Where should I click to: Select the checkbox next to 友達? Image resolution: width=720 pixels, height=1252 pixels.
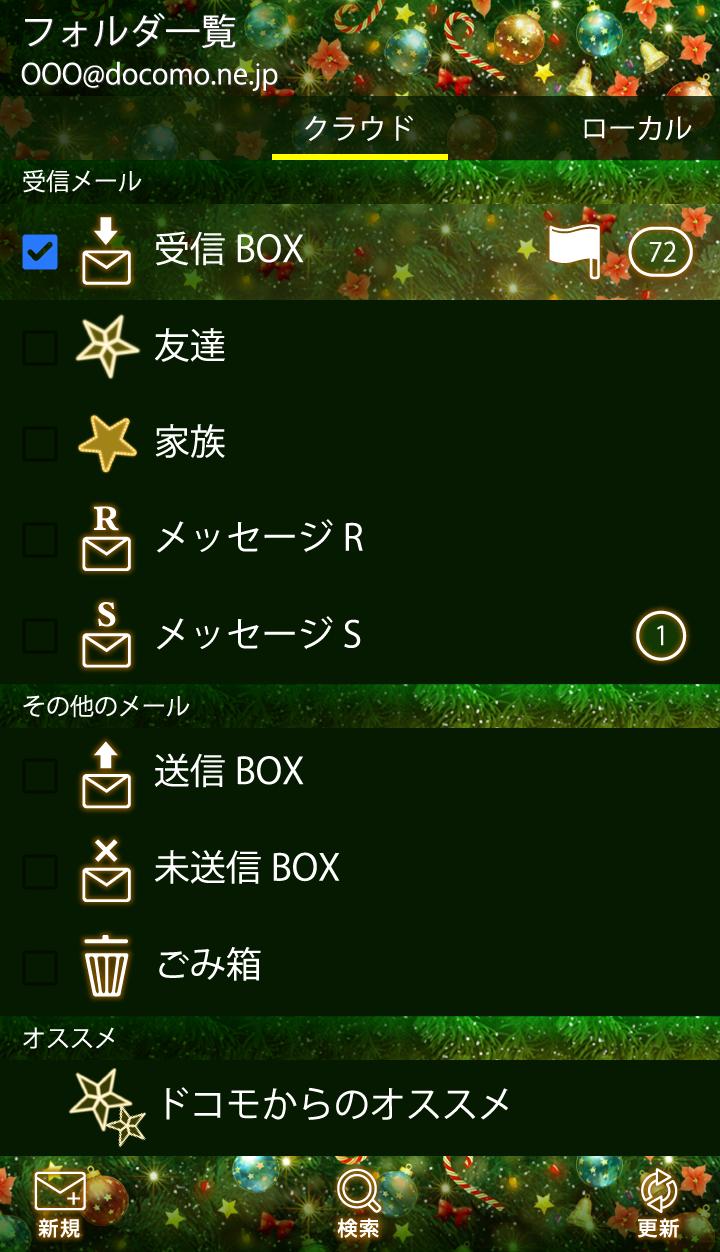click(40, 348)
